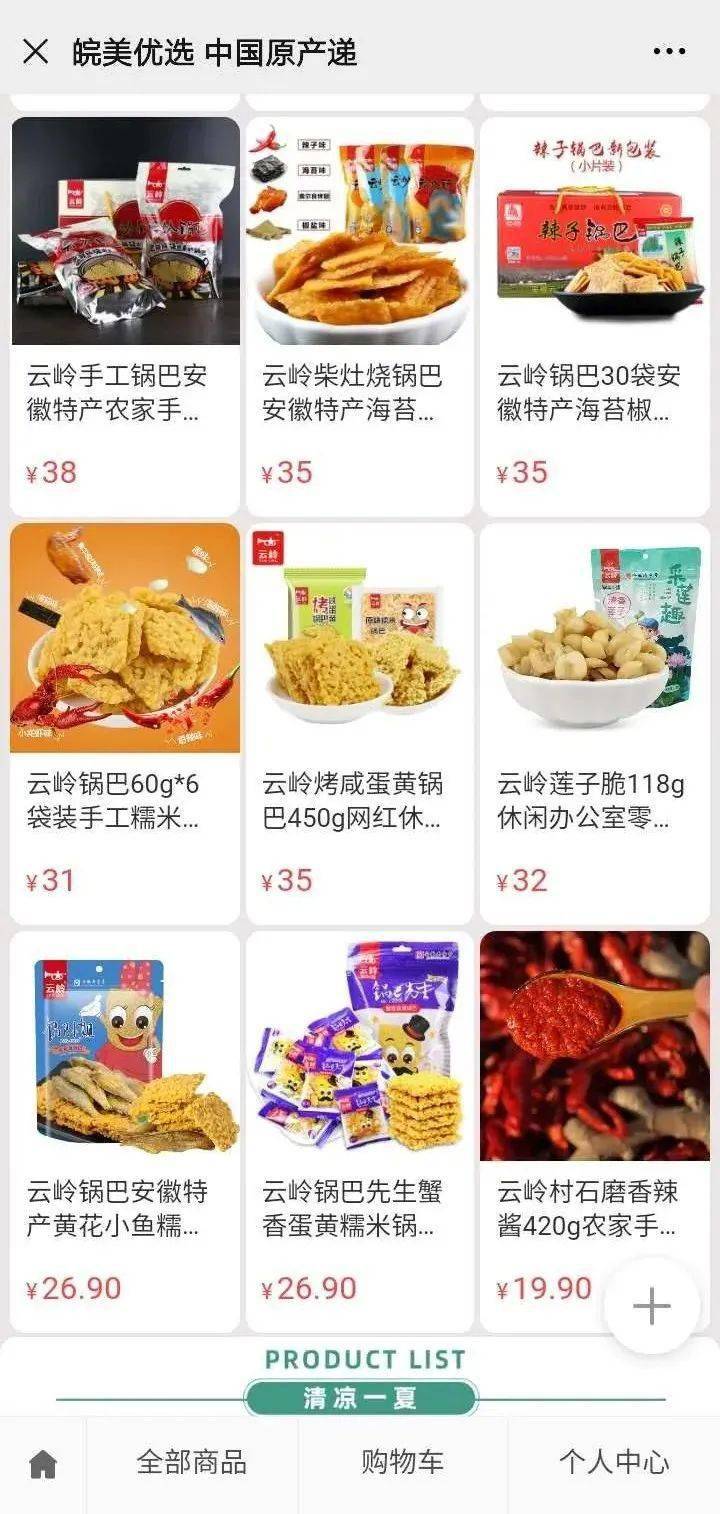Open 云岭手工锅巴 product priced ¥38
Screen dimensions: 720x1514
coord(125,316)
